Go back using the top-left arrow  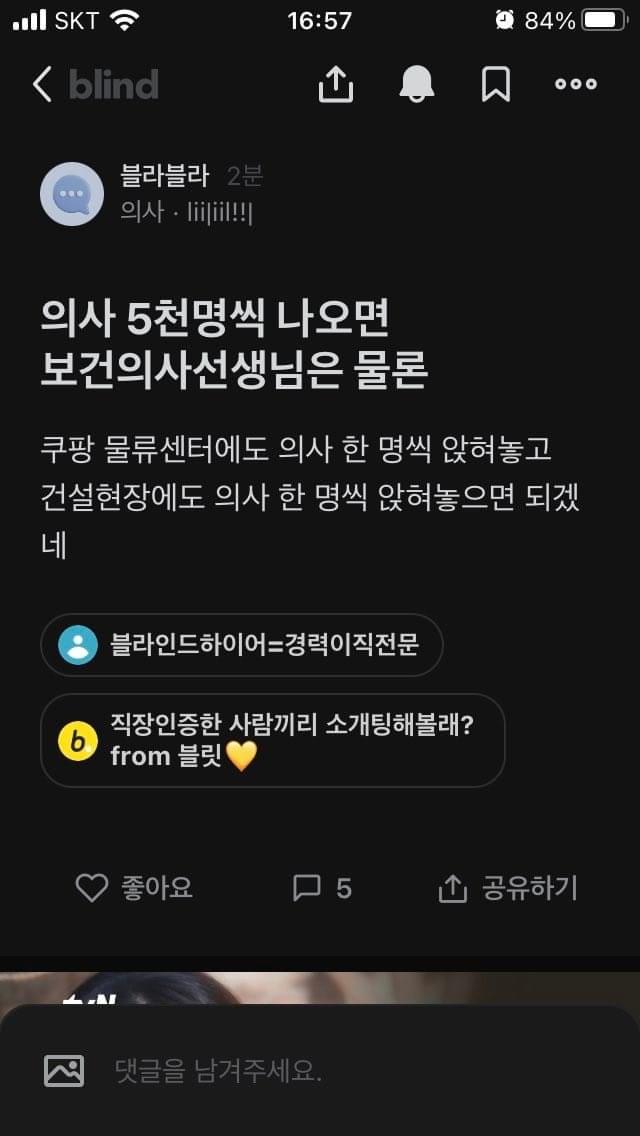42,85
